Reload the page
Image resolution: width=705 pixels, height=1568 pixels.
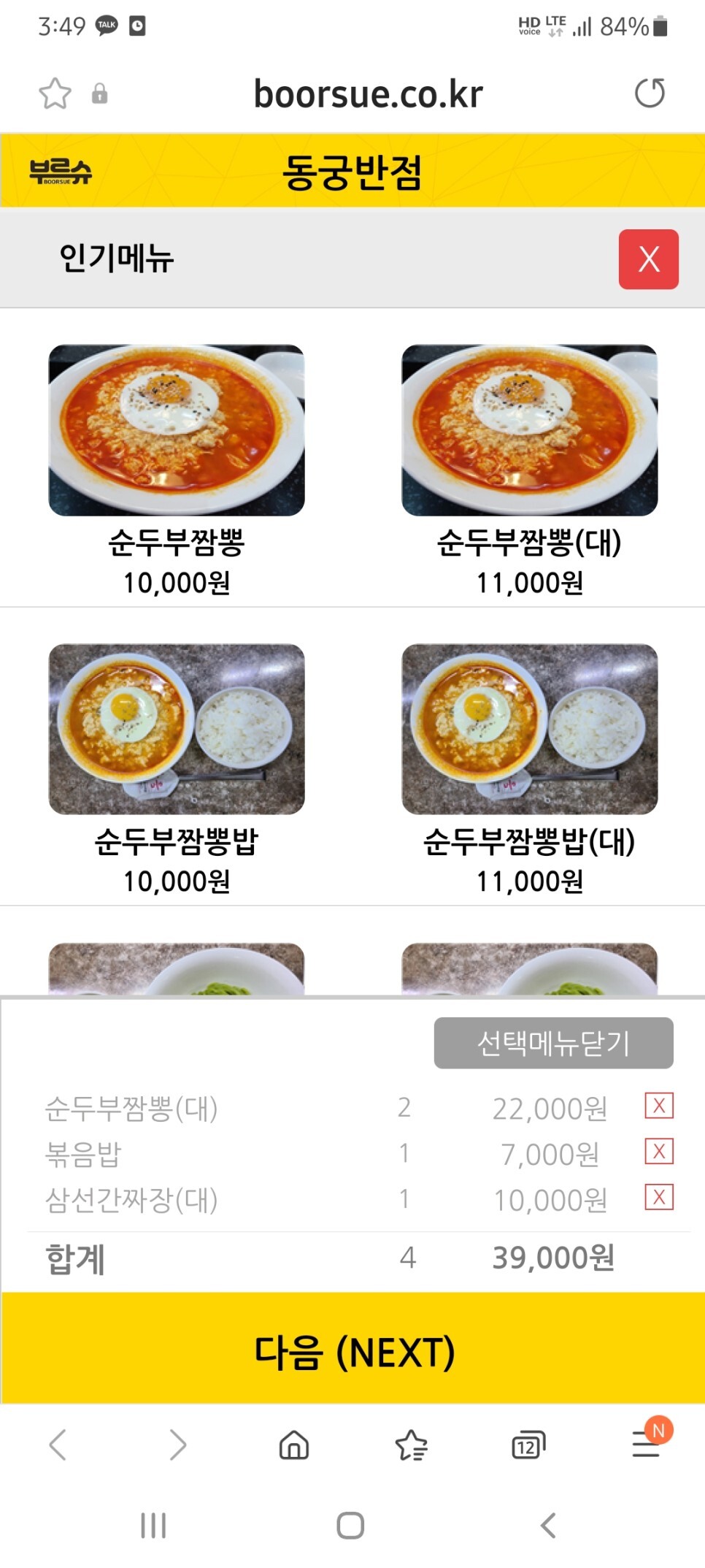coord(649,93)
